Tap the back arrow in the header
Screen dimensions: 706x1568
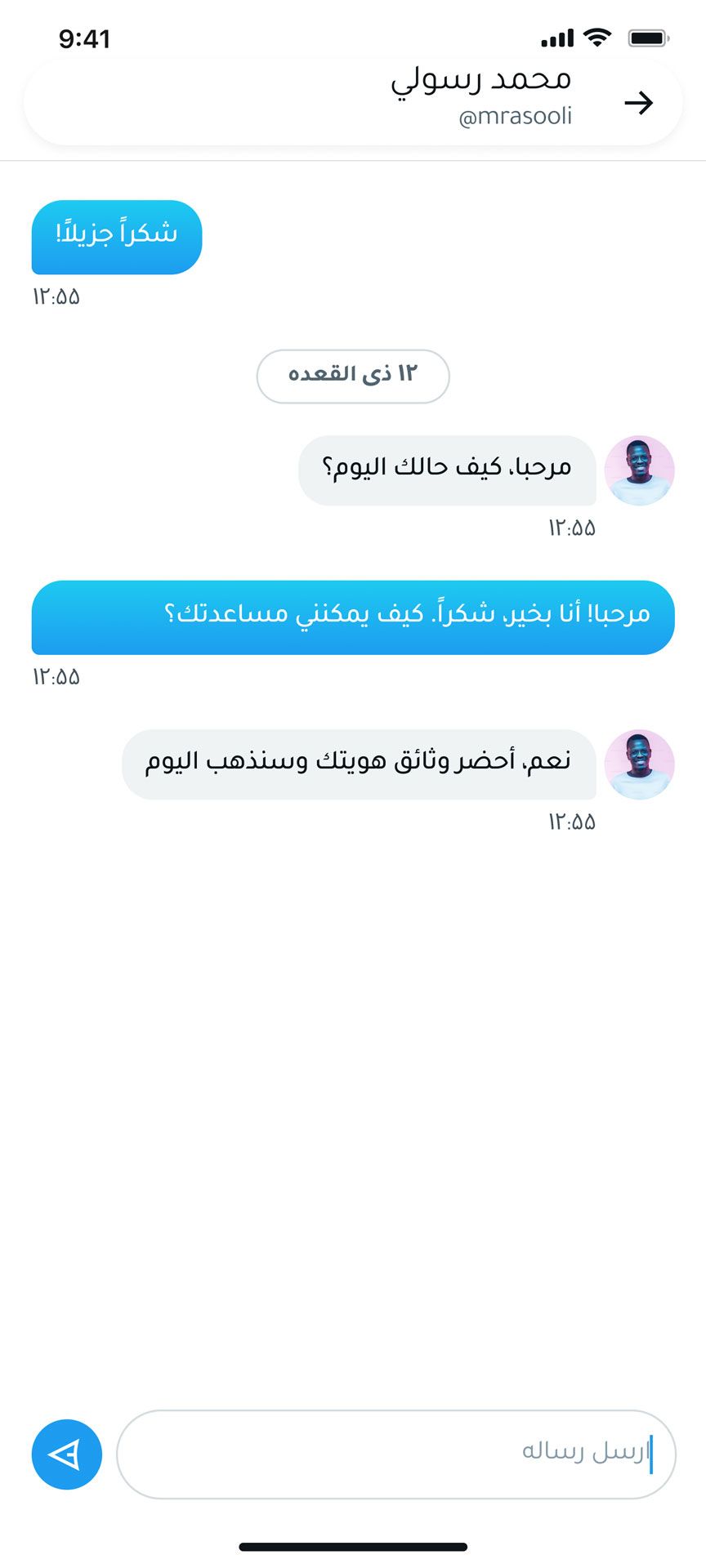point(638,103)
